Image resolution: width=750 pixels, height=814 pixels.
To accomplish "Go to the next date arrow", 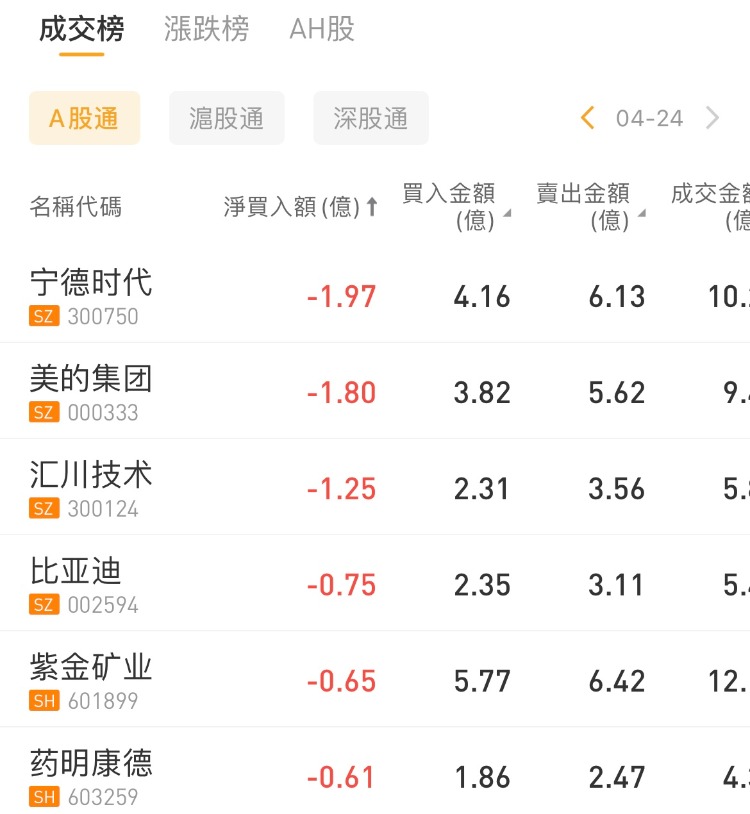I will click(x=713, y=118).
